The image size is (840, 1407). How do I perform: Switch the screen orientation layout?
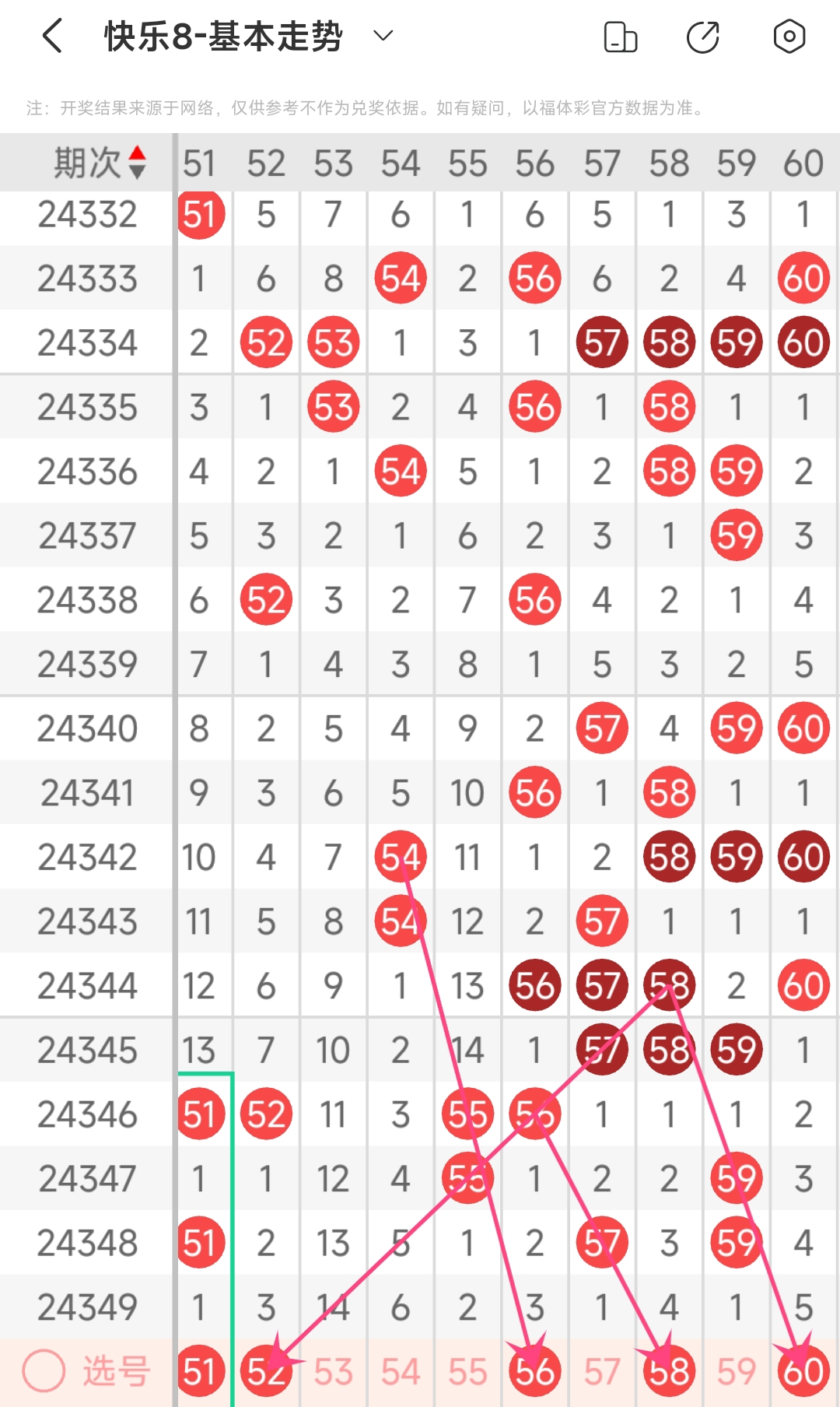tap(620, 37)
